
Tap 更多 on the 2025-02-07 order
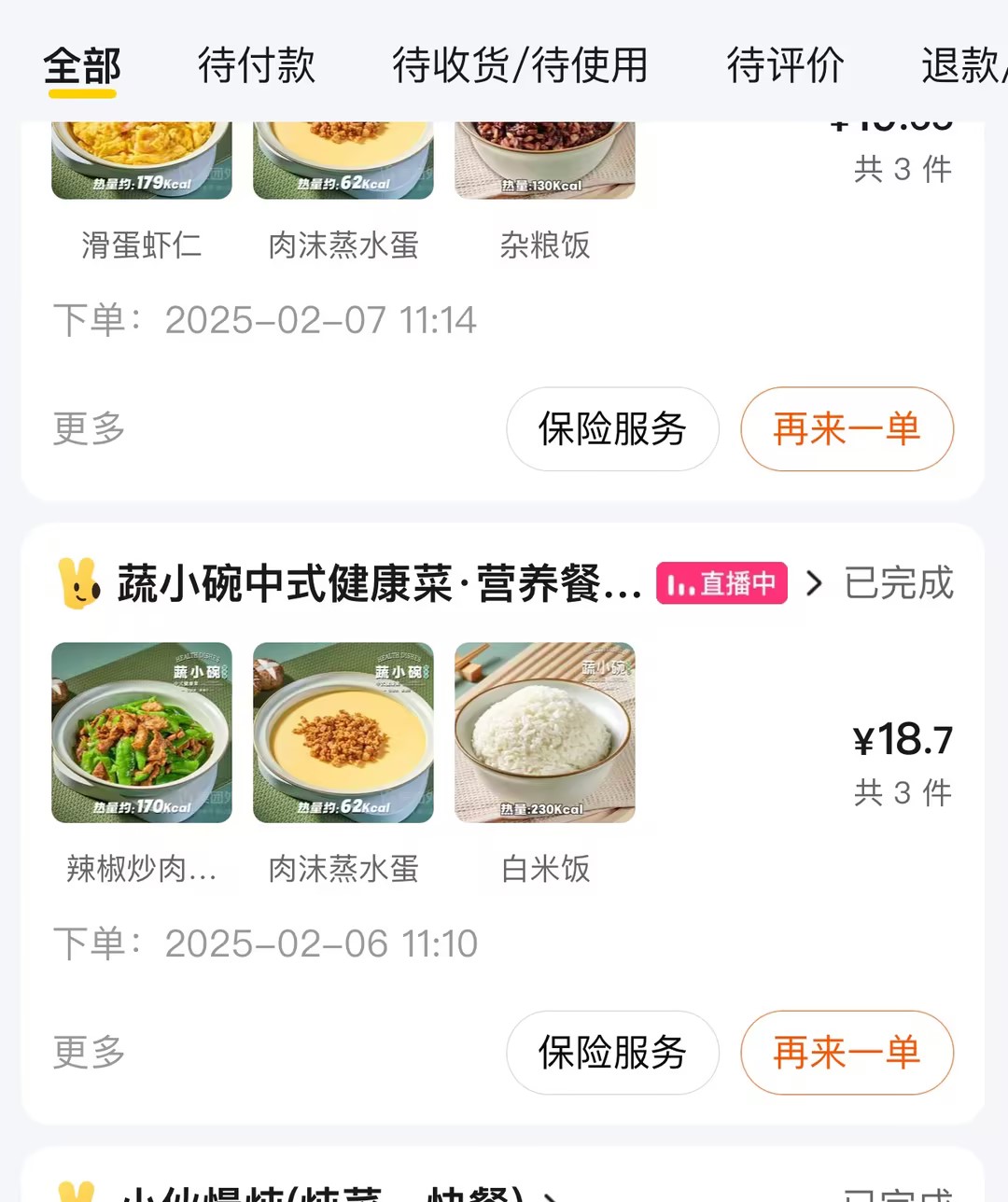click(x=89, y=429)
